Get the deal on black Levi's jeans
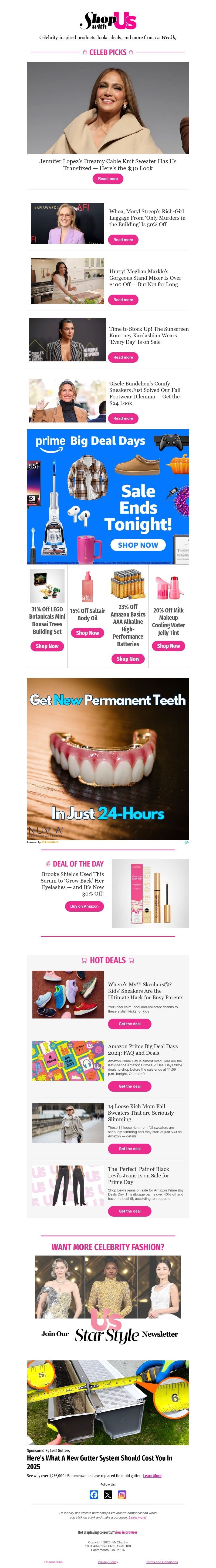216x1568 pixels. [129, 1211]
